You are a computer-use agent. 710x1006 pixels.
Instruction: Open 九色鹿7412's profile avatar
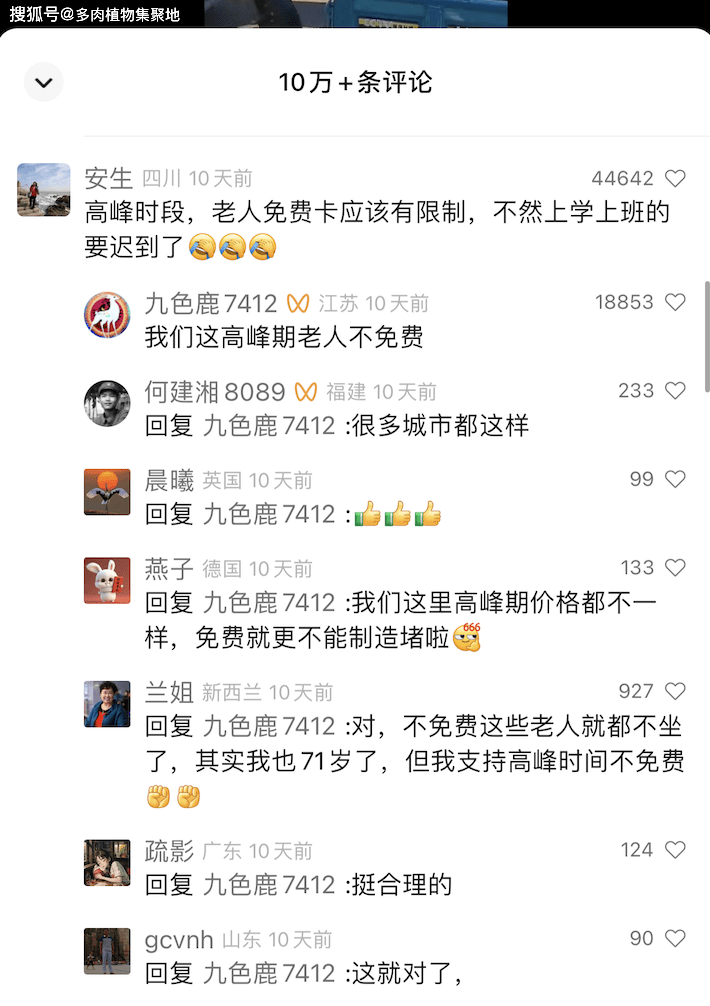click(107, 315)
